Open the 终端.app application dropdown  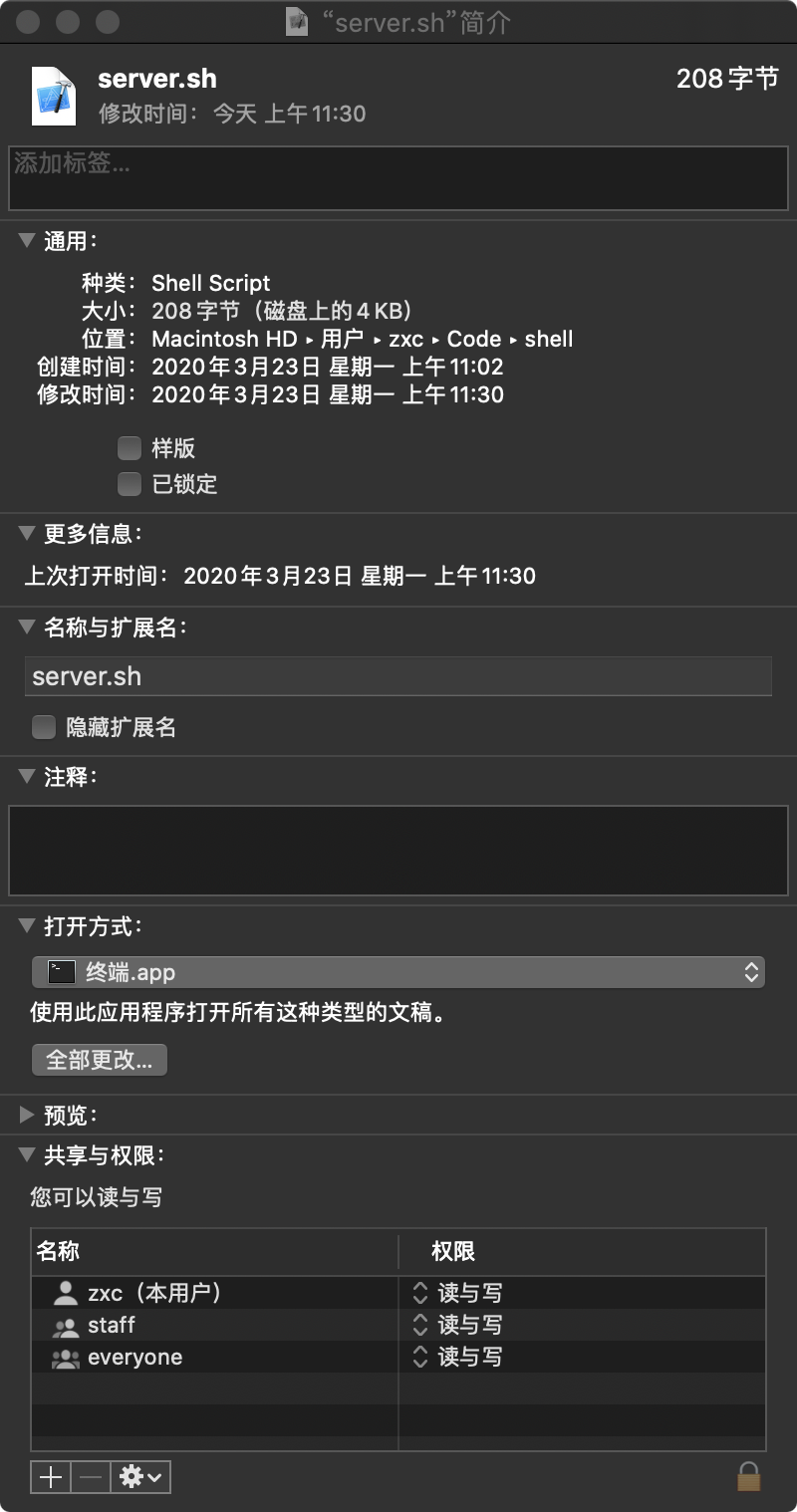398,972
